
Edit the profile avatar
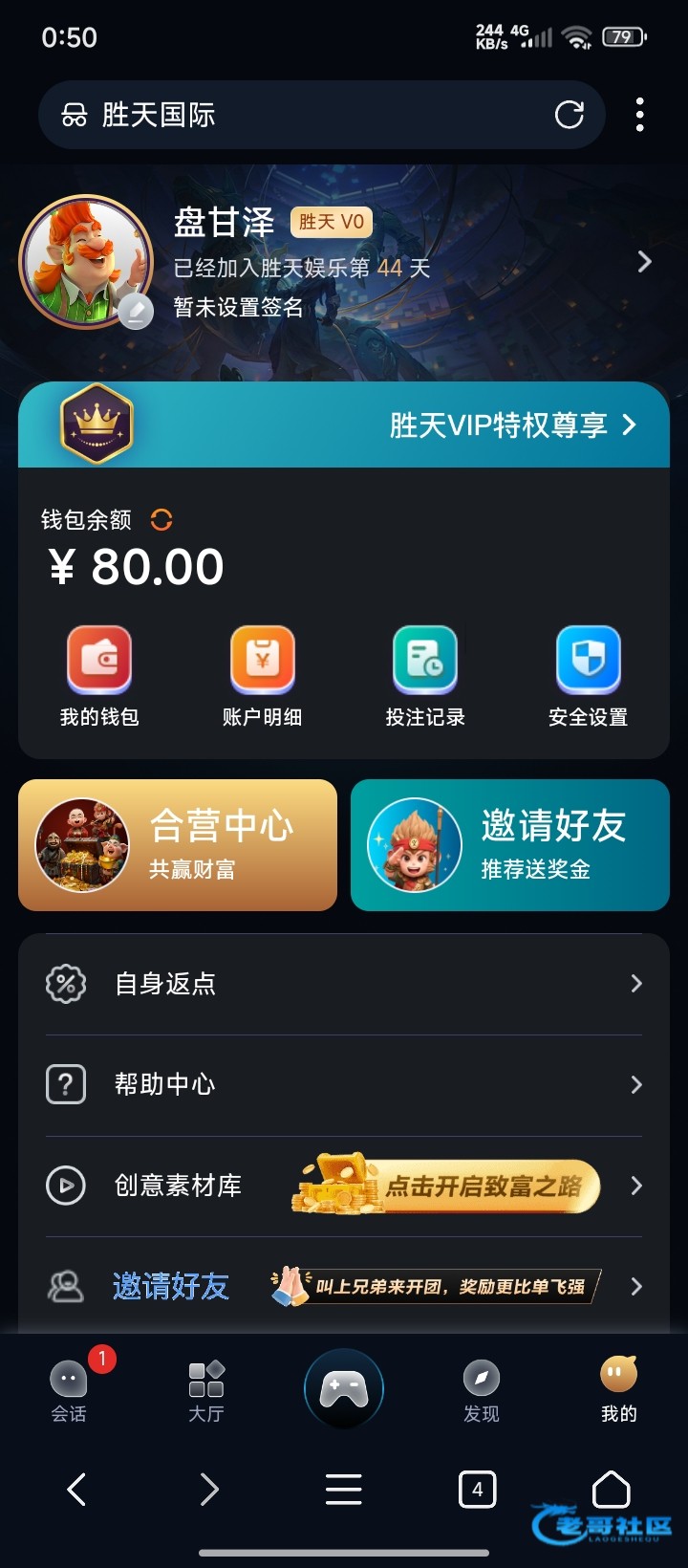tap(136, 312)
